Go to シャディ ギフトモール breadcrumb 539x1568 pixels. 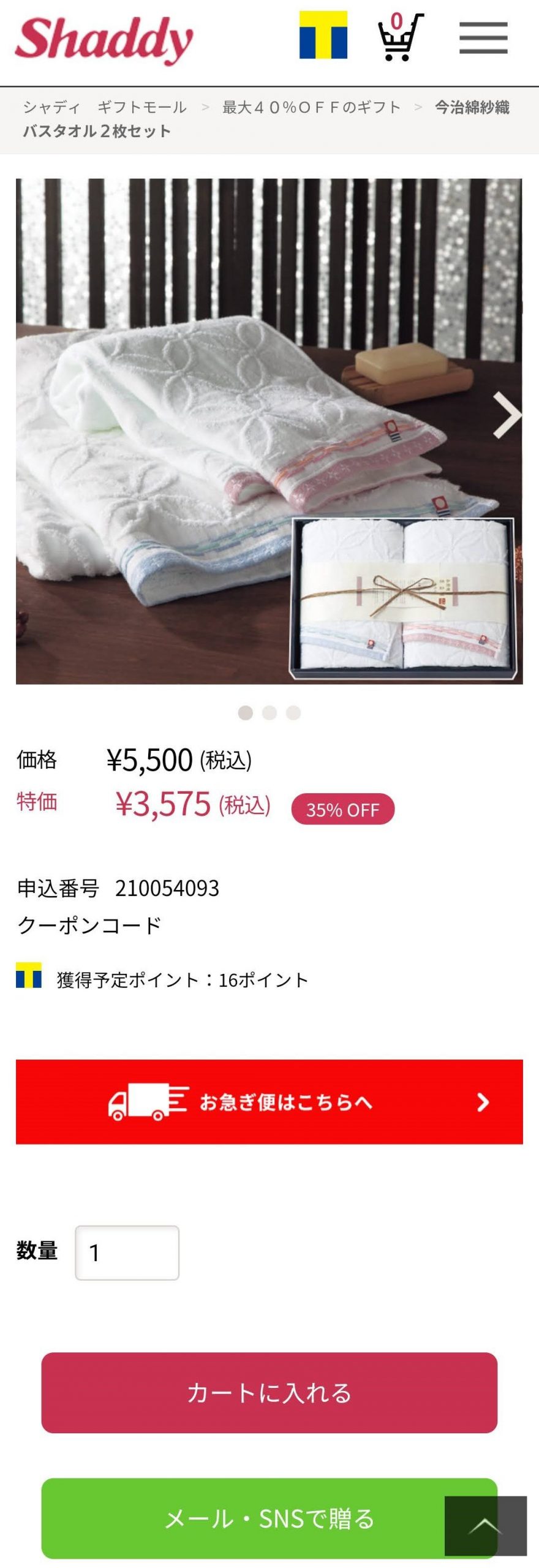click(x=105, y=108)
